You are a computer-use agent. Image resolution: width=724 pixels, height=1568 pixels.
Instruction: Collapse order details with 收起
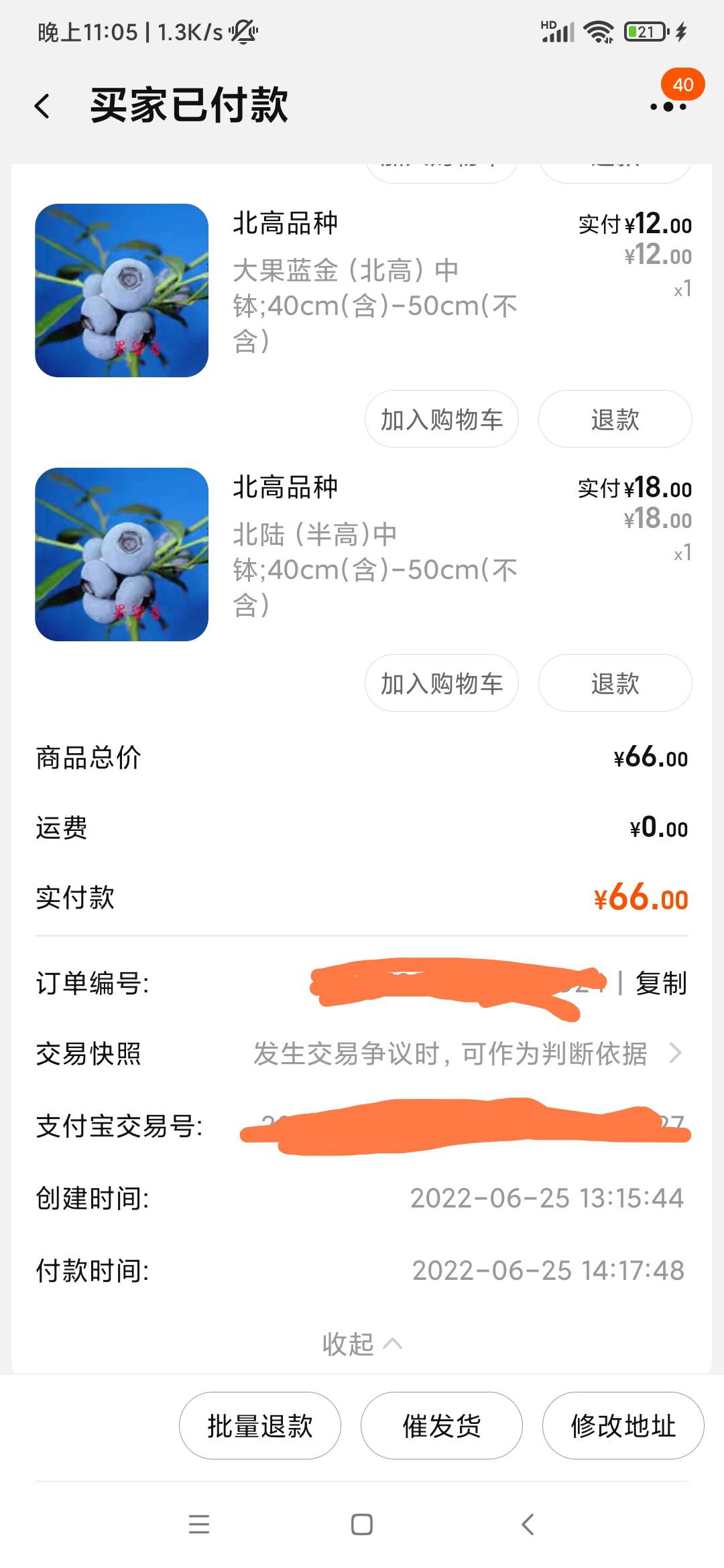[x=362, y=1343]
